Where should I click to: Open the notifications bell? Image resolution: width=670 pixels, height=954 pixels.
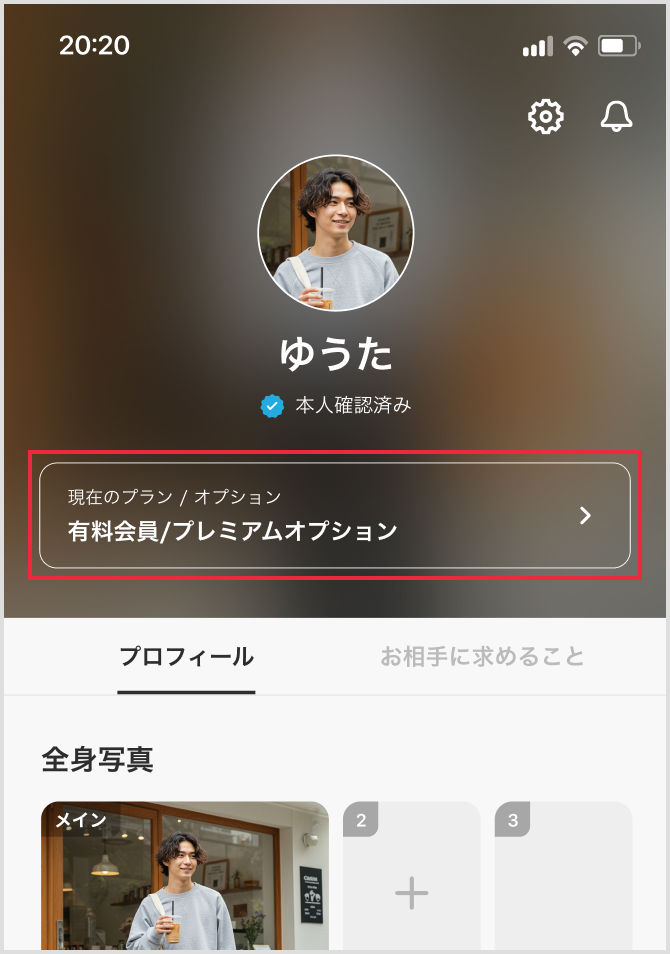click(x=616, y=117)
